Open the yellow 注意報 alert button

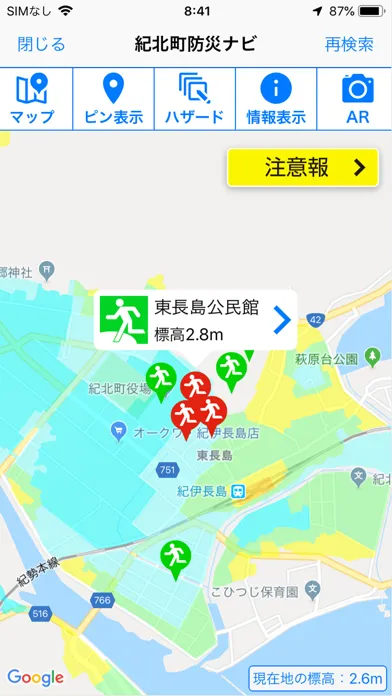click(303, 167)
